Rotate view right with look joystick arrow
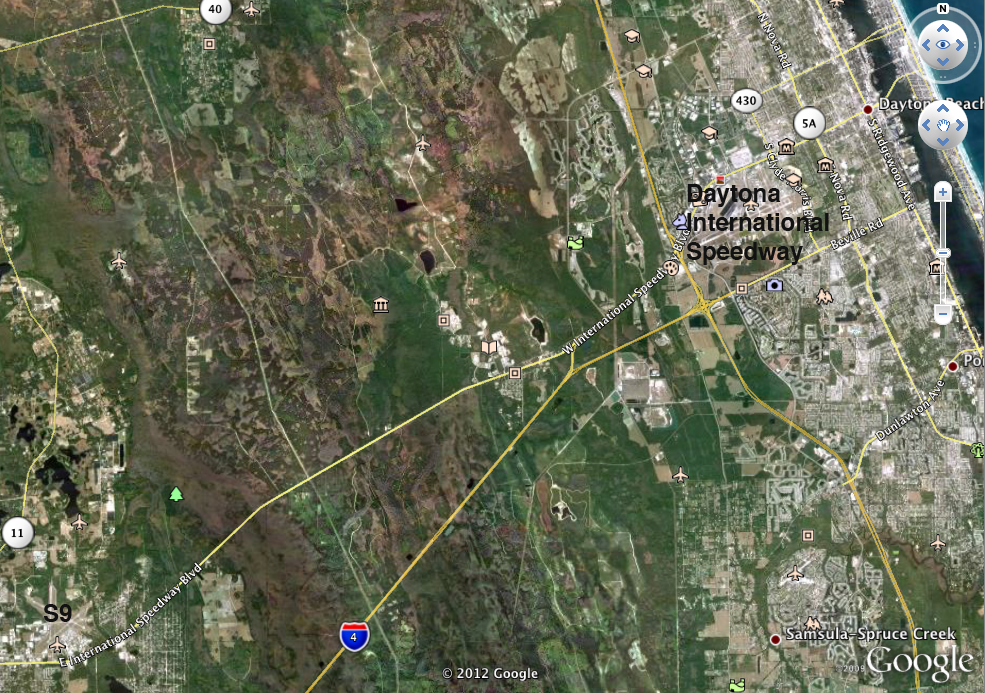The image size is (985, 693). [959, 45]
